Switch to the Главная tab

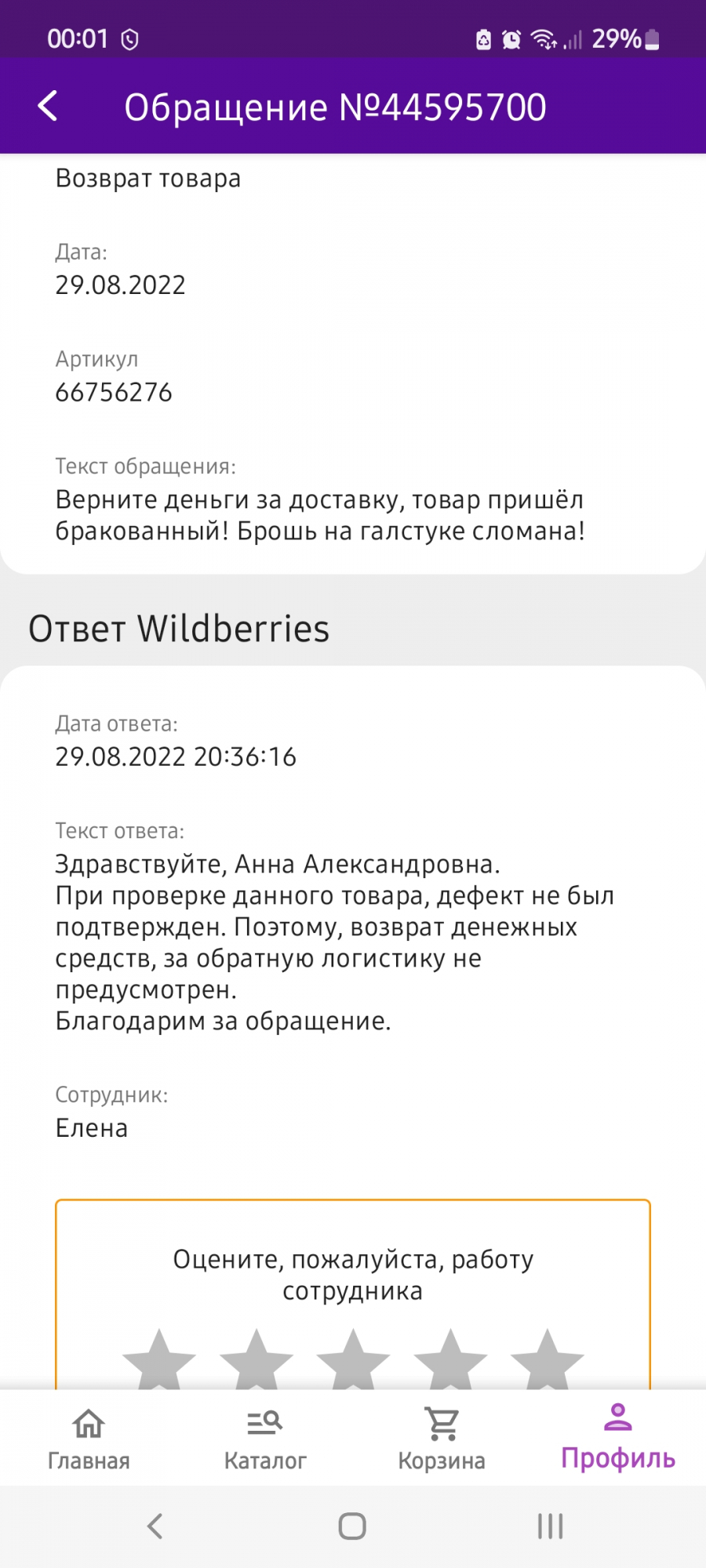pyautogui.click(x=89, y=1439)
